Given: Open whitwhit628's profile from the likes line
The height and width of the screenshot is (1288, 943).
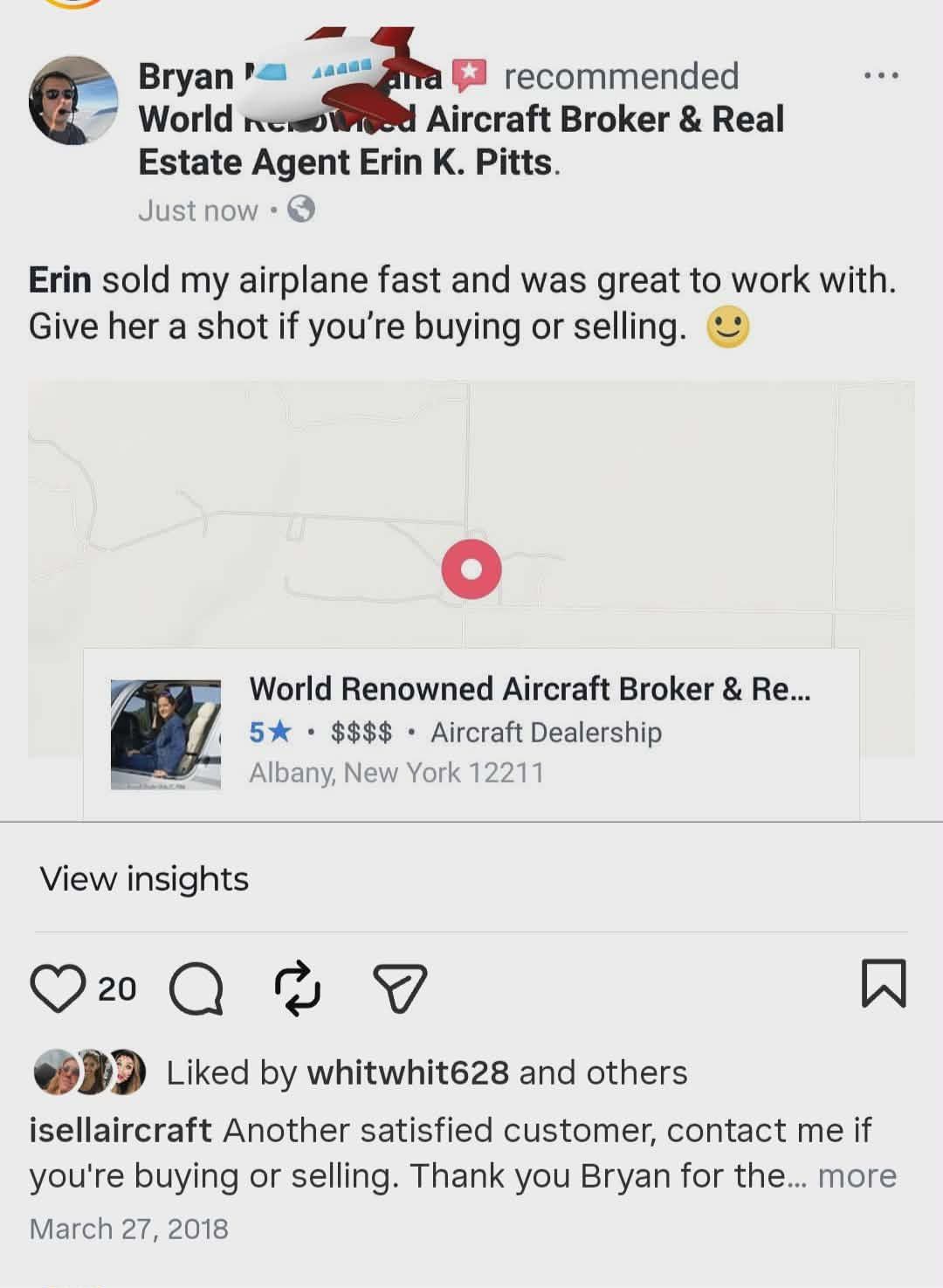Looking at the screenshot, I should (407, 1072).
